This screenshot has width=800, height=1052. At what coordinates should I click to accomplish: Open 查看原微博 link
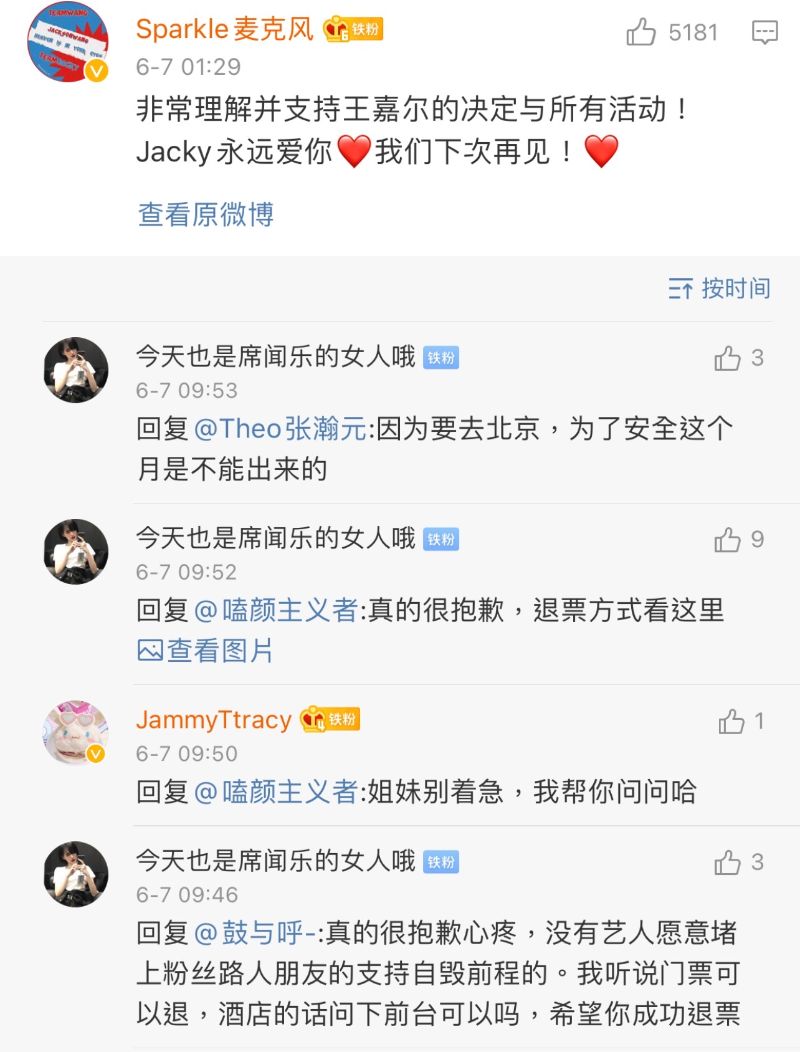(x=205, y=214)
